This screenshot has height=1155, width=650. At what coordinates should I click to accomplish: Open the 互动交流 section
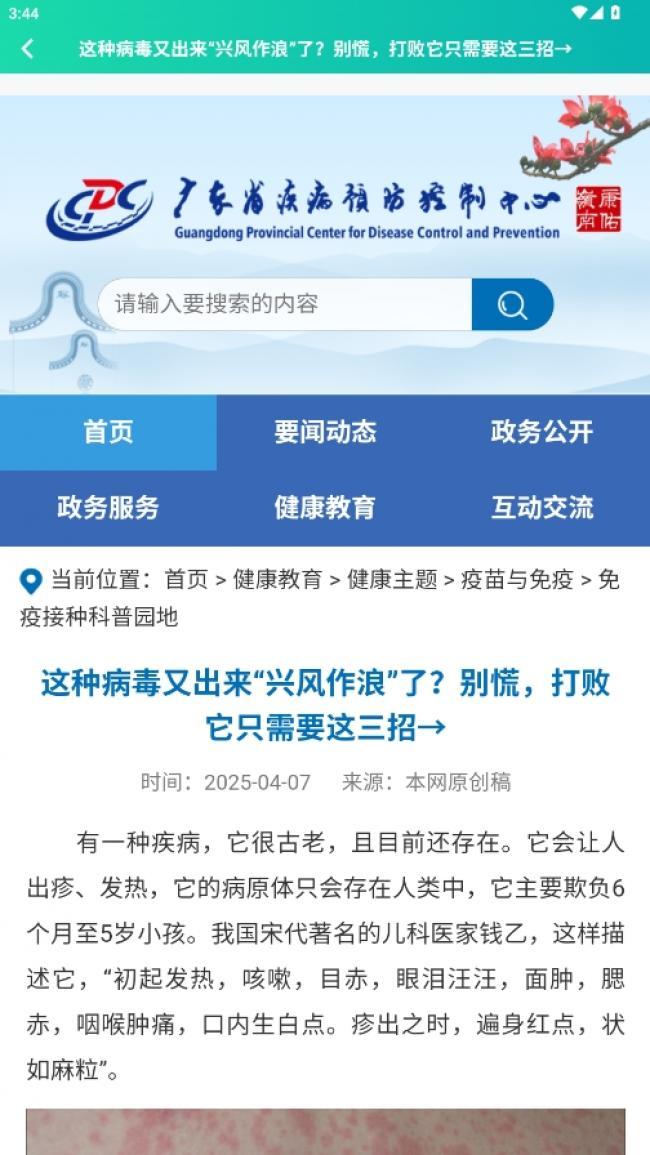541,508
